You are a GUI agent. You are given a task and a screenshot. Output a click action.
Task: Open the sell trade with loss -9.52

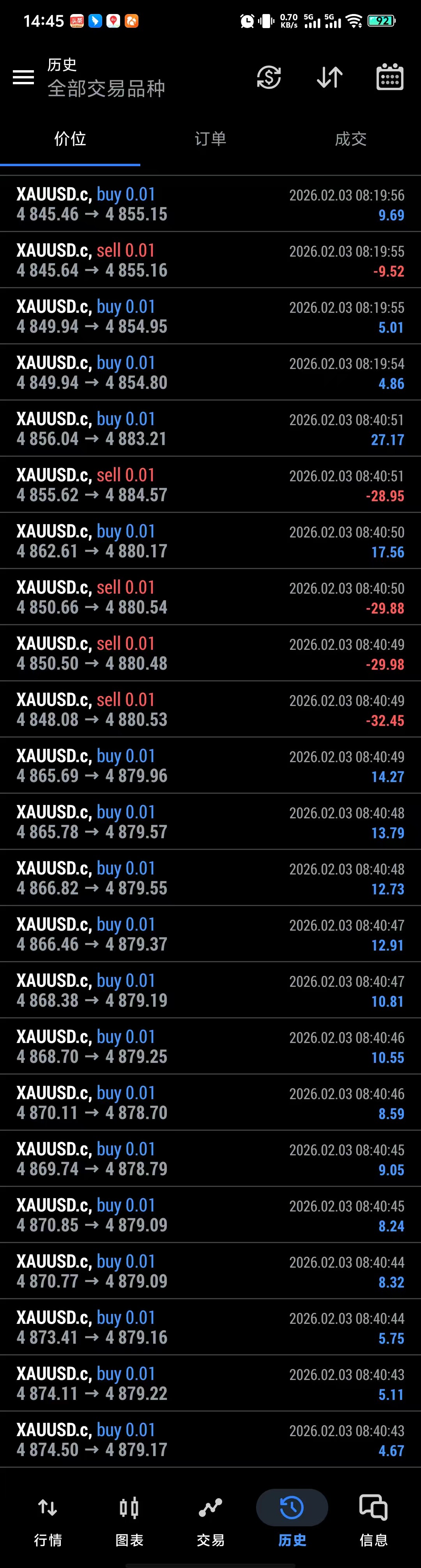point(210,260)
